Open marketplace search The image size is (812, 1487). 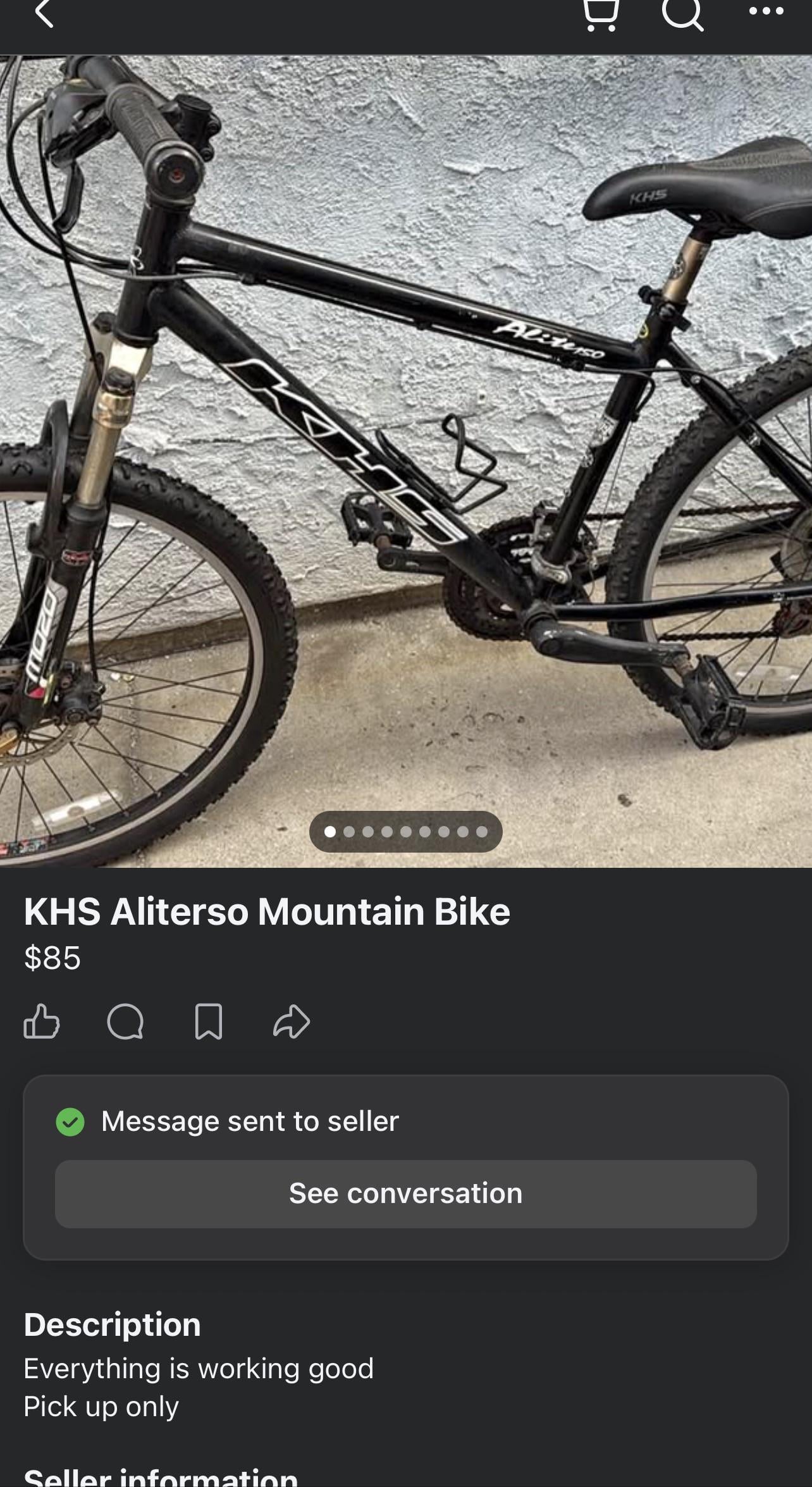pos(682,14)
